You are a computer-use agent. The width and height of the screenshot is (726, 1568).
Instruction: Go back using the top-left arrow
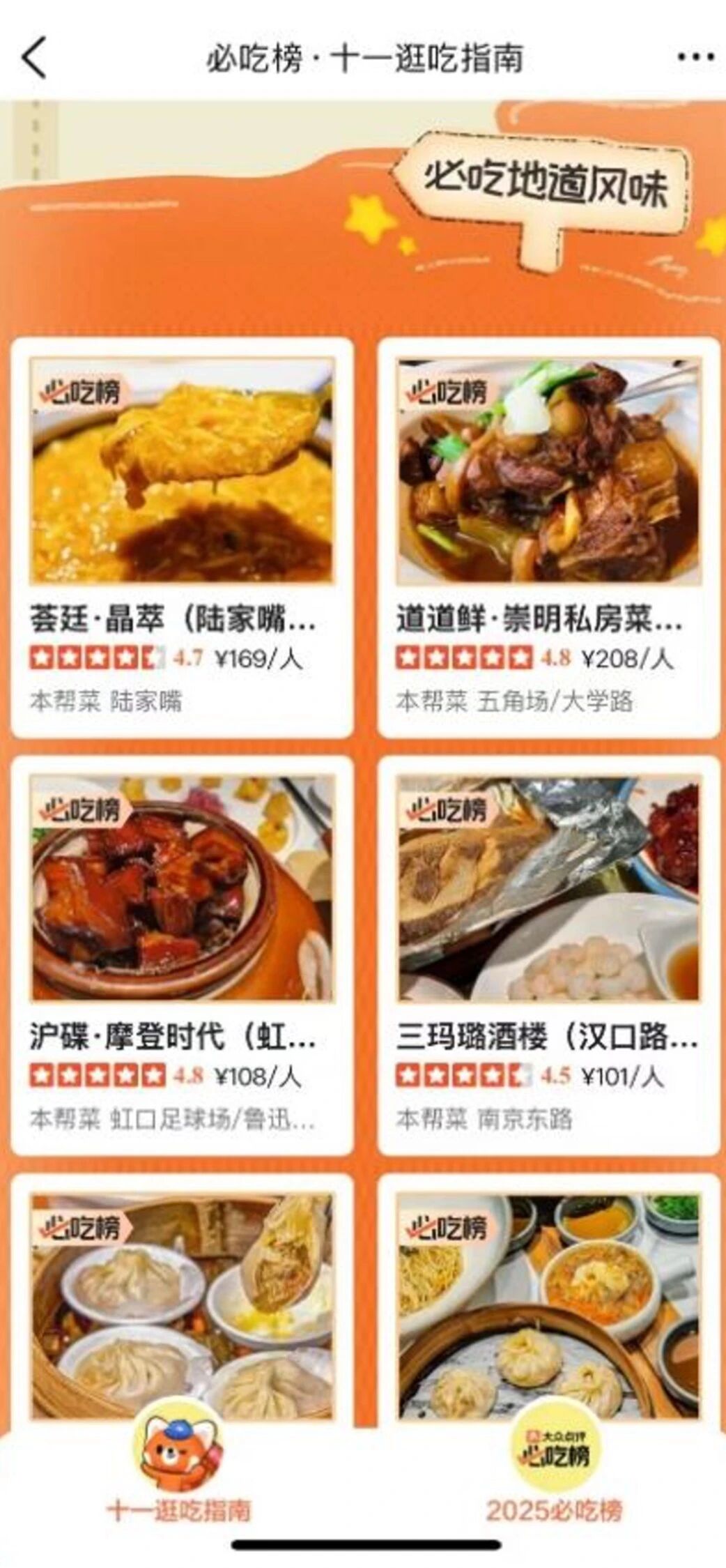(34, 58)
